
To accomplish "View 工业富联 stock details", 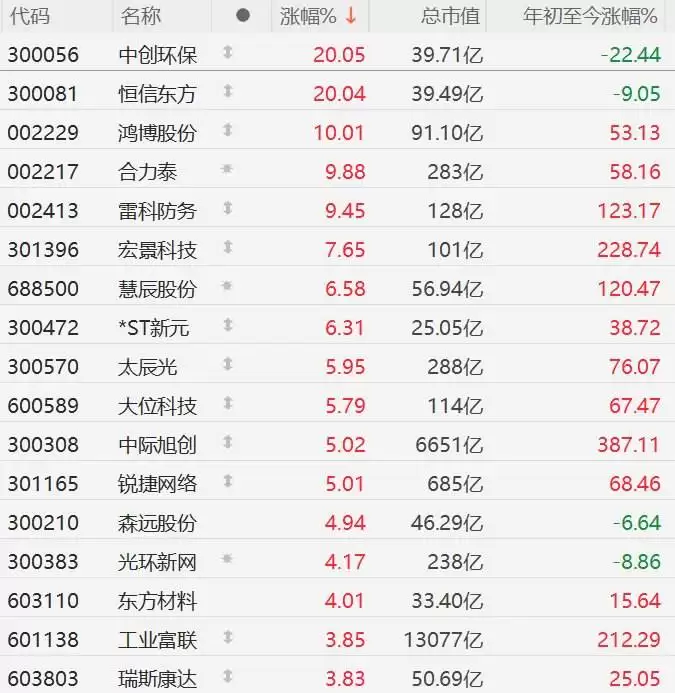I will [x=157, y=640].
